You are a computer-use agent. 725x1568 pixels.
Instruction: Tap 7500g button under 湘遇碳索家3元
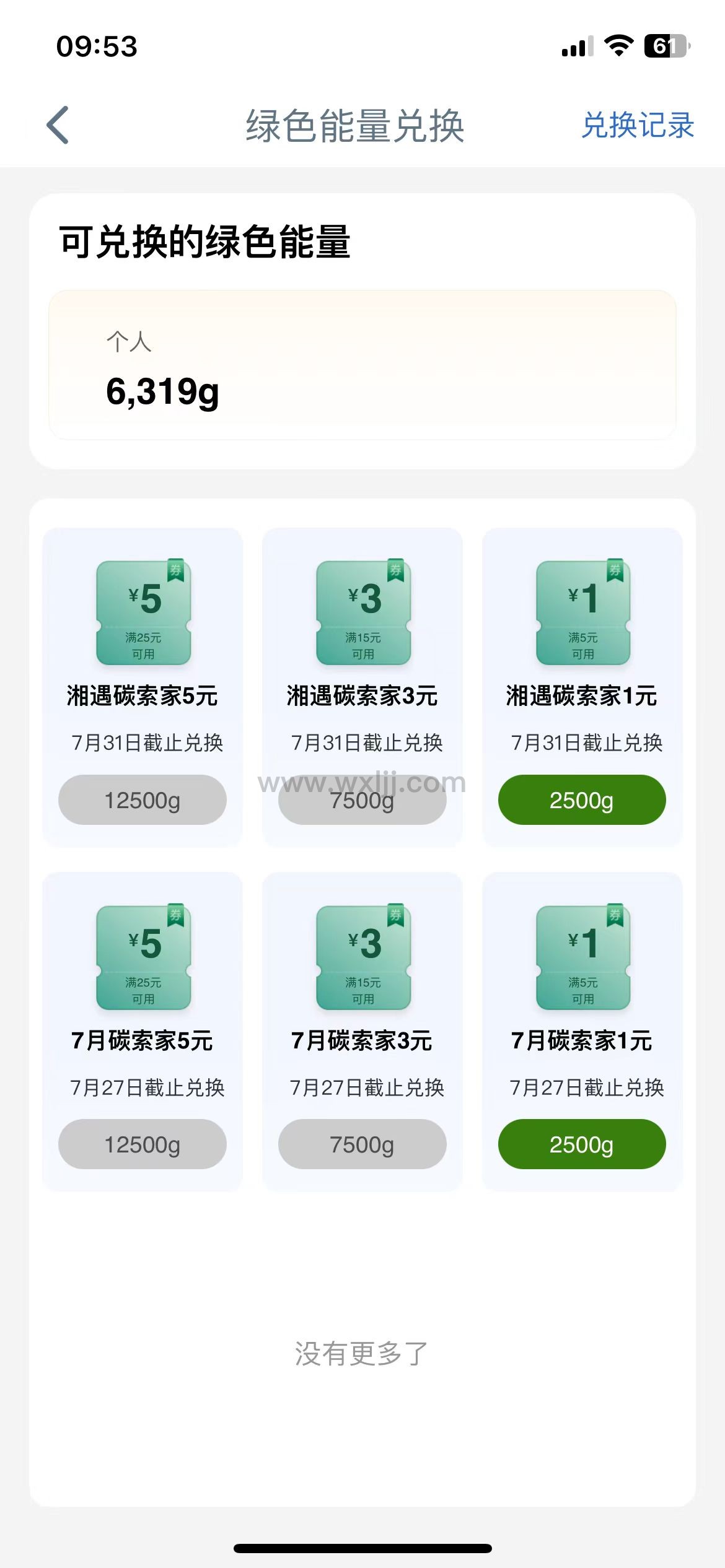coord(362,799)
